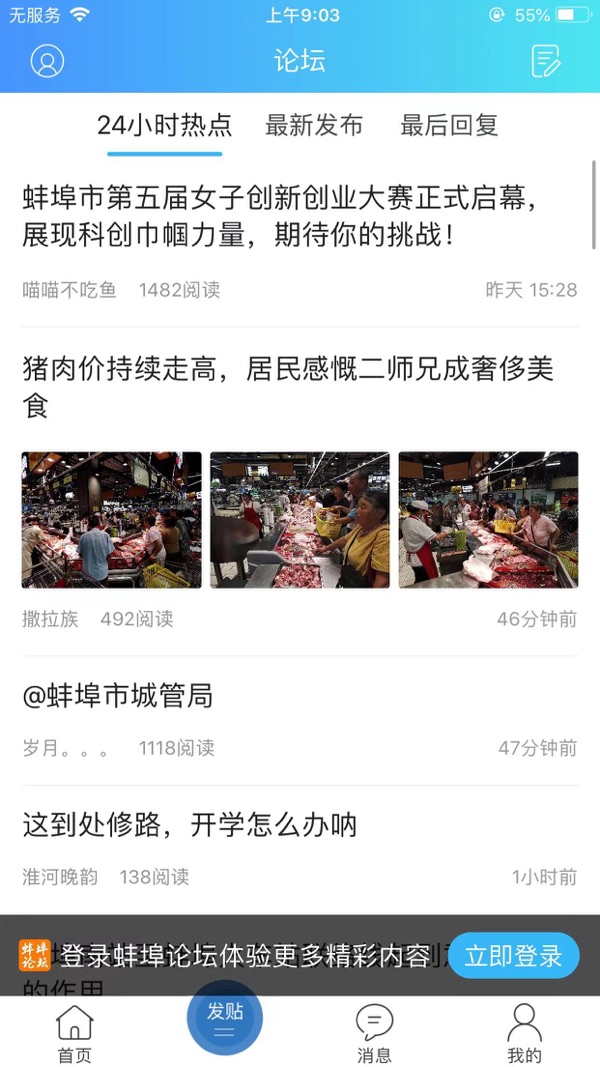The image size is (600, 1067).
Task: Tap the compose post icon in the header
Action: click(x=546, y=61)
